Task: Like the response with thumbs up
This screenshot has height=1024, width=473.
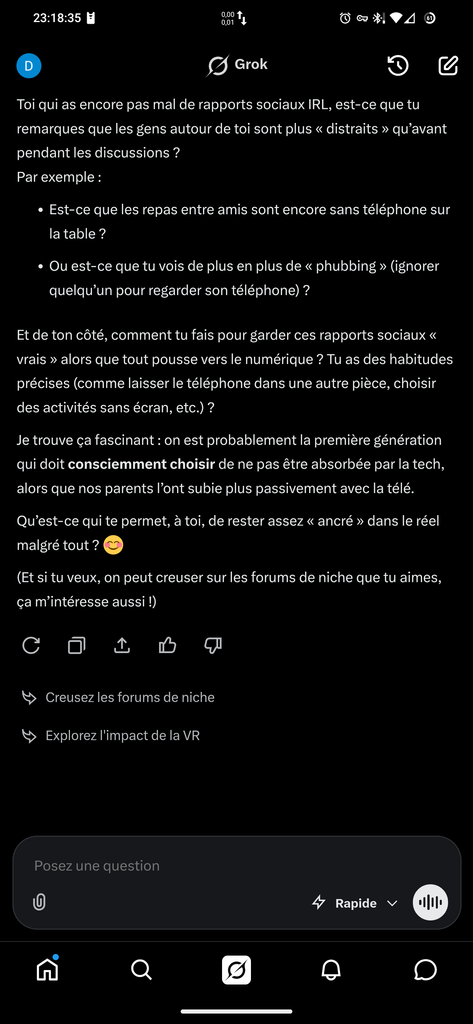Action: click(x=168, y=646)
